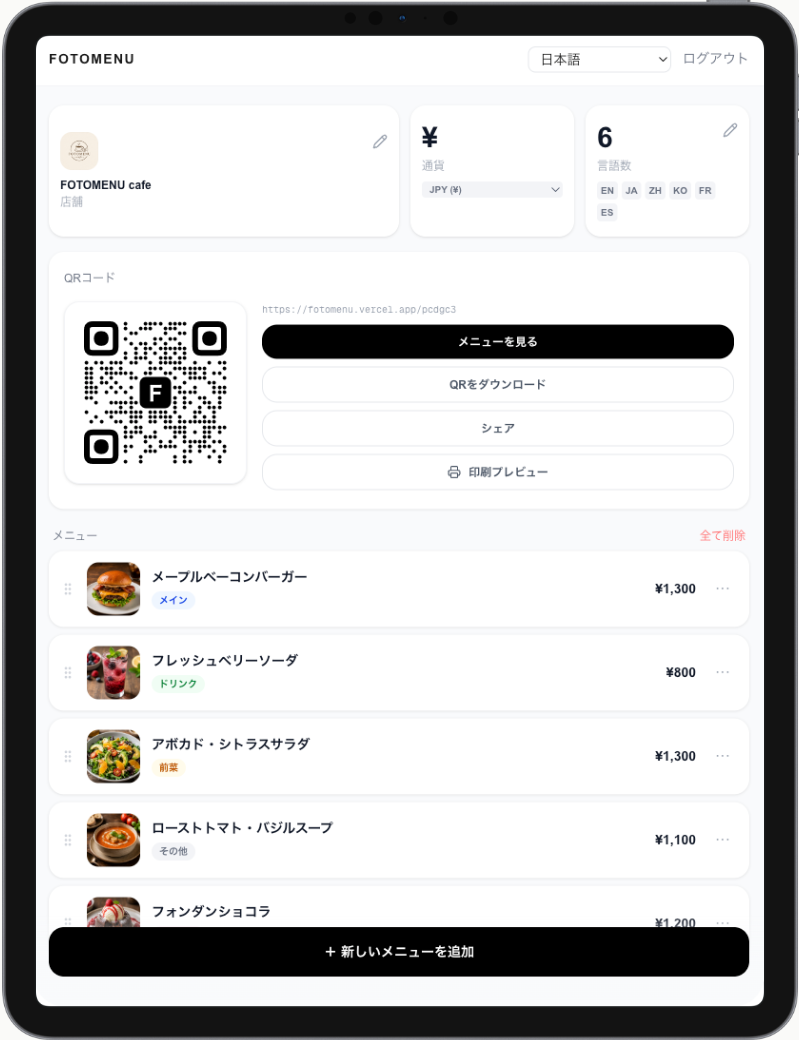Open more options for アボカド・シトラスサラダ
Screen dimensions: 799x1040
722,755
